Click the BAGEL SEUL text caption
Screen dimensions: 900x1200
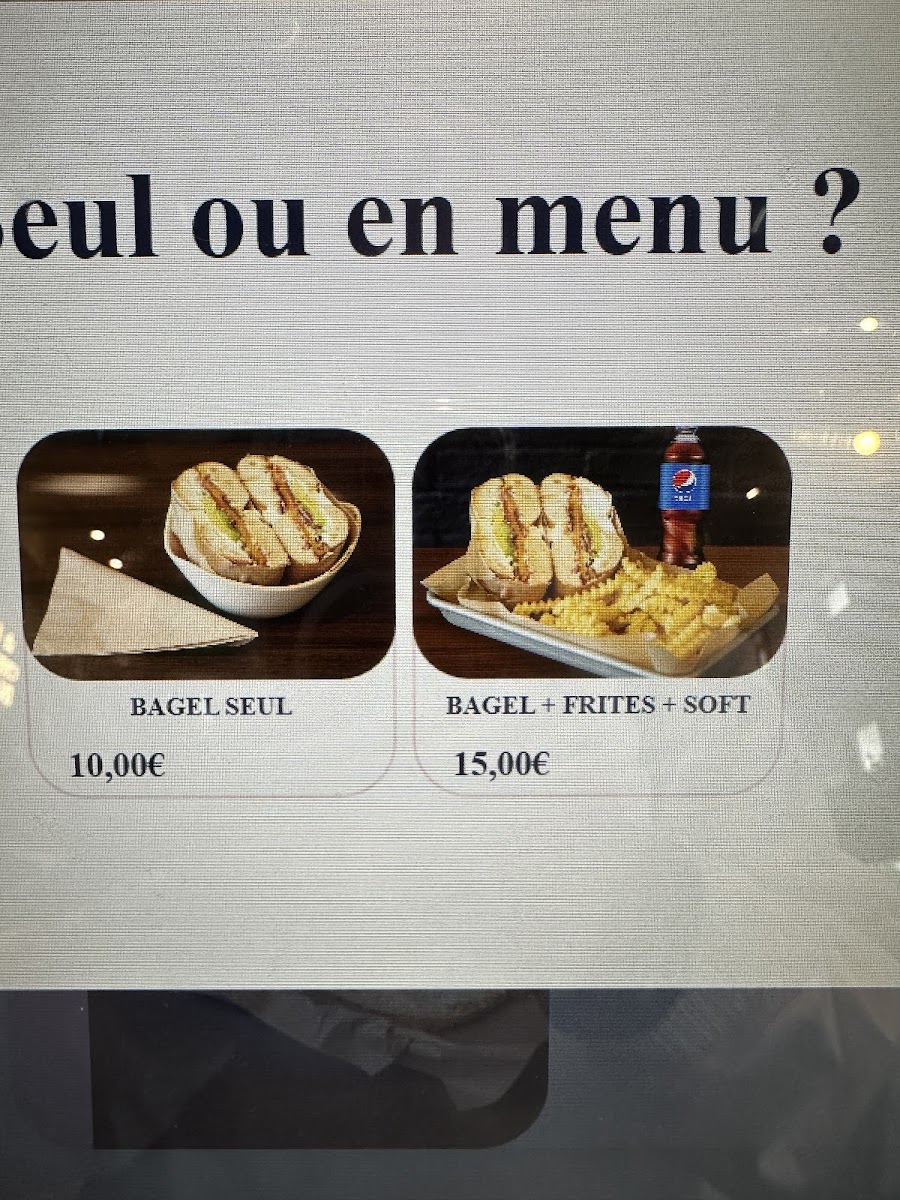tap(208, 708)
